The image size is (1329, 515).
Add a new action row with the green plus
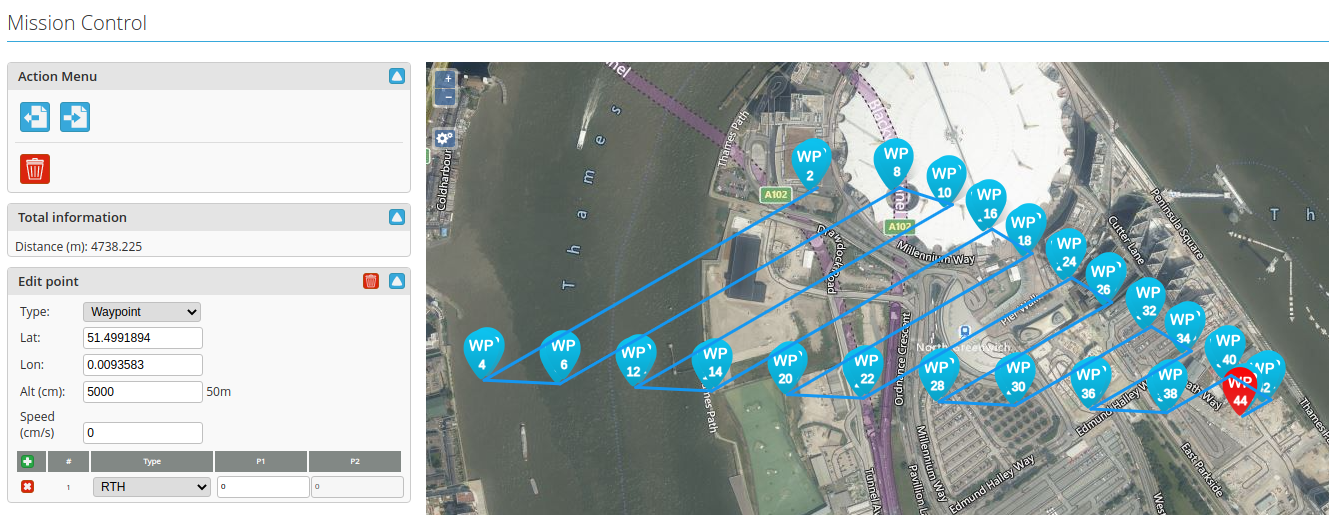point(27,461)
